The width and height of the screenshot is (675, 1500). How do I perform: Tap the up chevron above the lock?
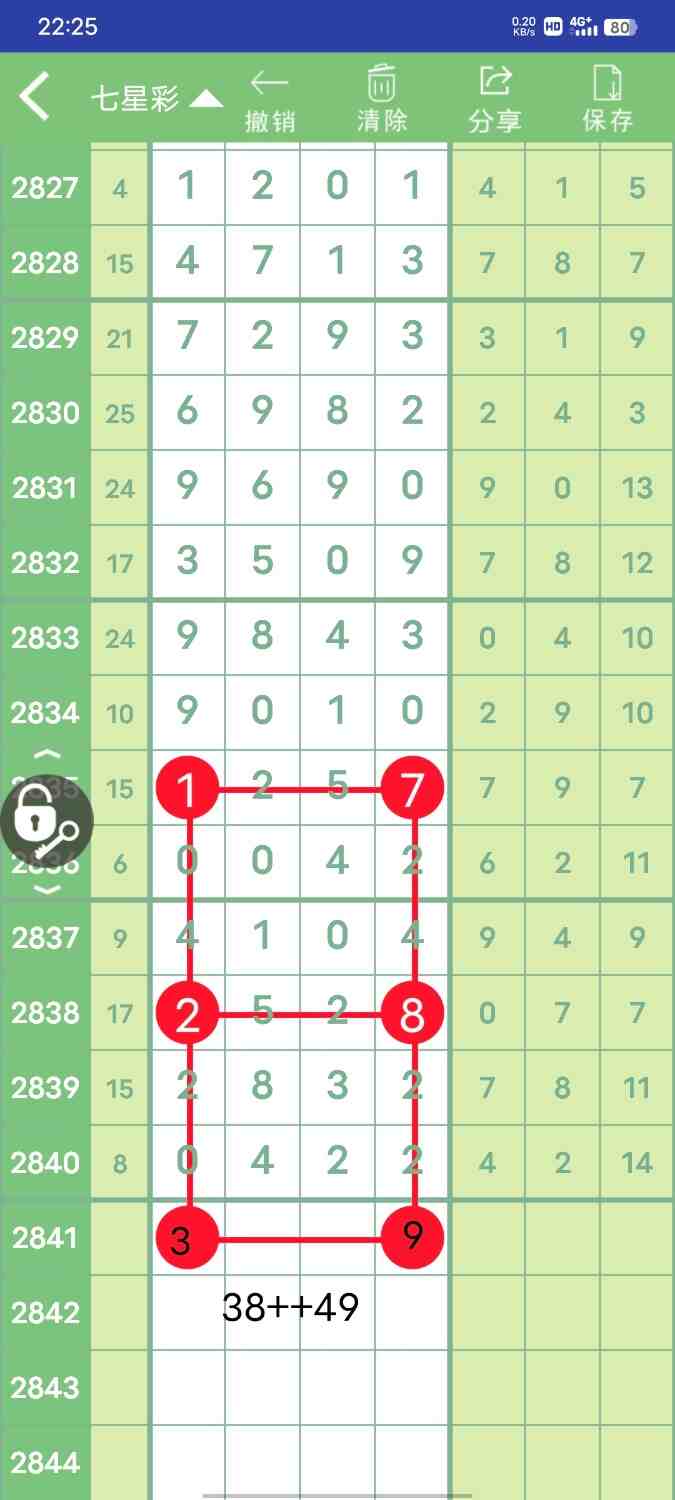(x=48, y=755)
